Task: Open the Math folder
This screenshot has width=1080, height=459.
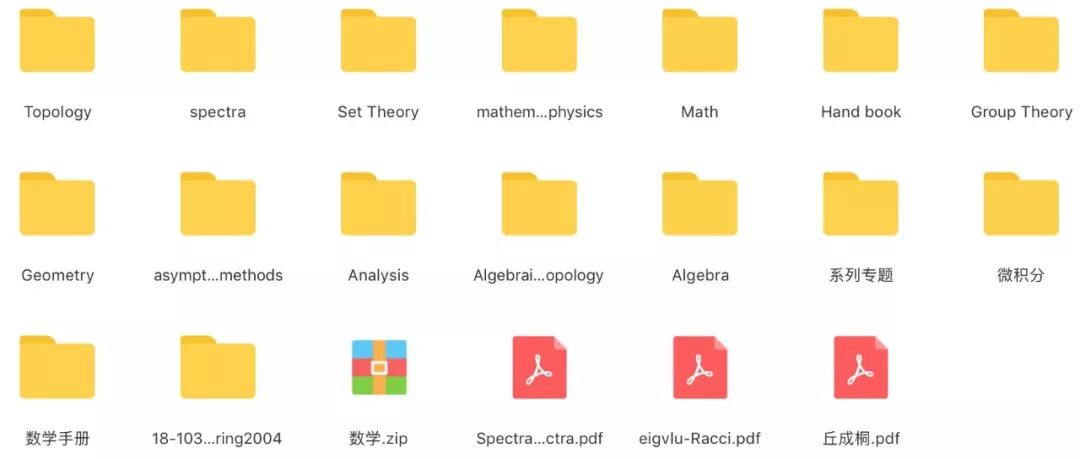Action: [x=699, y=42]
